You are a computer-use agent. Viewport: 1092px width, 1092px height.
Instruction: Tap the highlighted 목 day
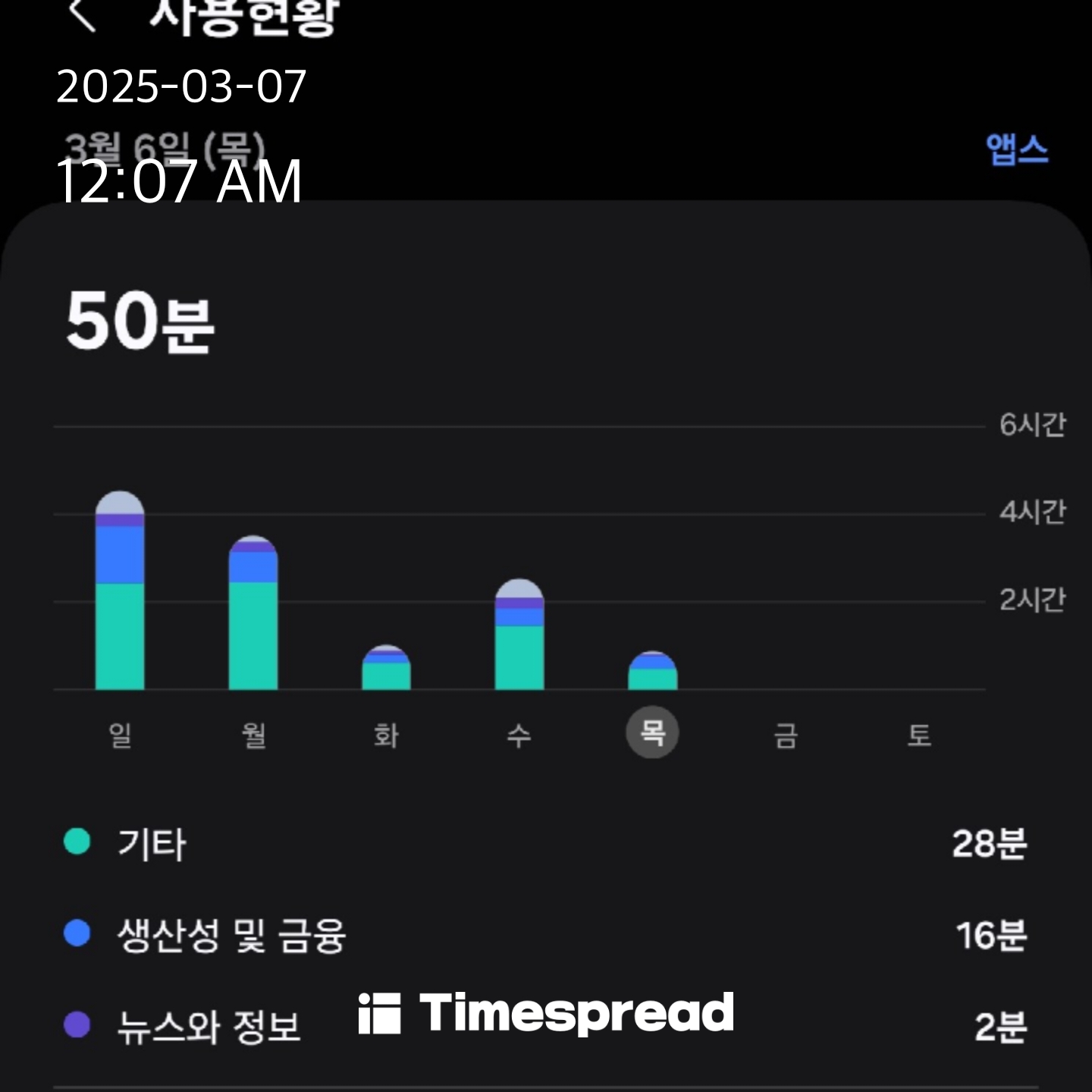point(652,733)
